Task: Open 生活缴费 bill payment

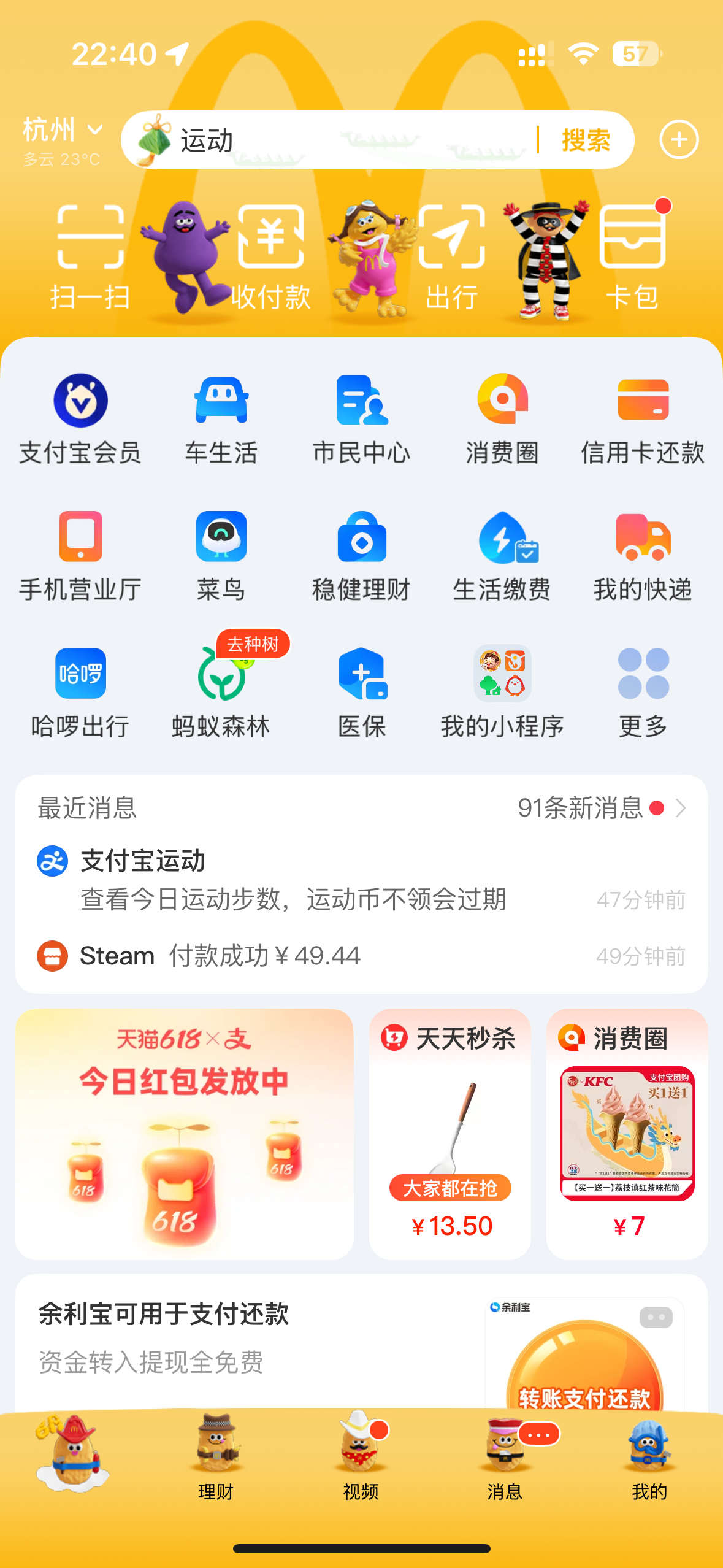Action: [502, 556]
